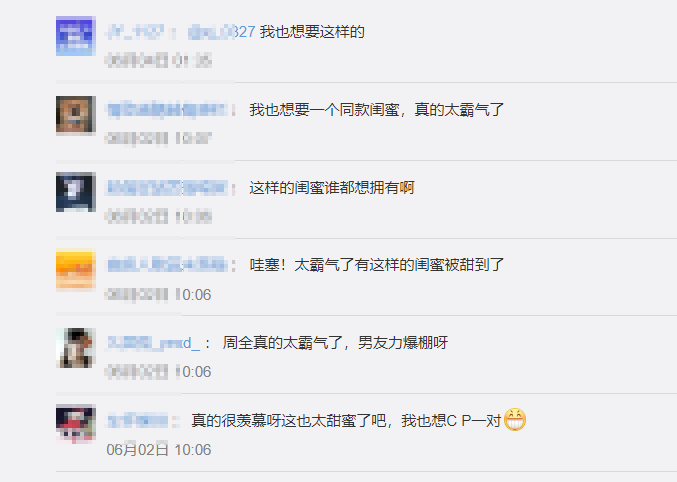The height and width of the screenshot is (482, 677).
Task: Open avatar beside 真的很羡慕呀 comment
Action: coord(75,425)
